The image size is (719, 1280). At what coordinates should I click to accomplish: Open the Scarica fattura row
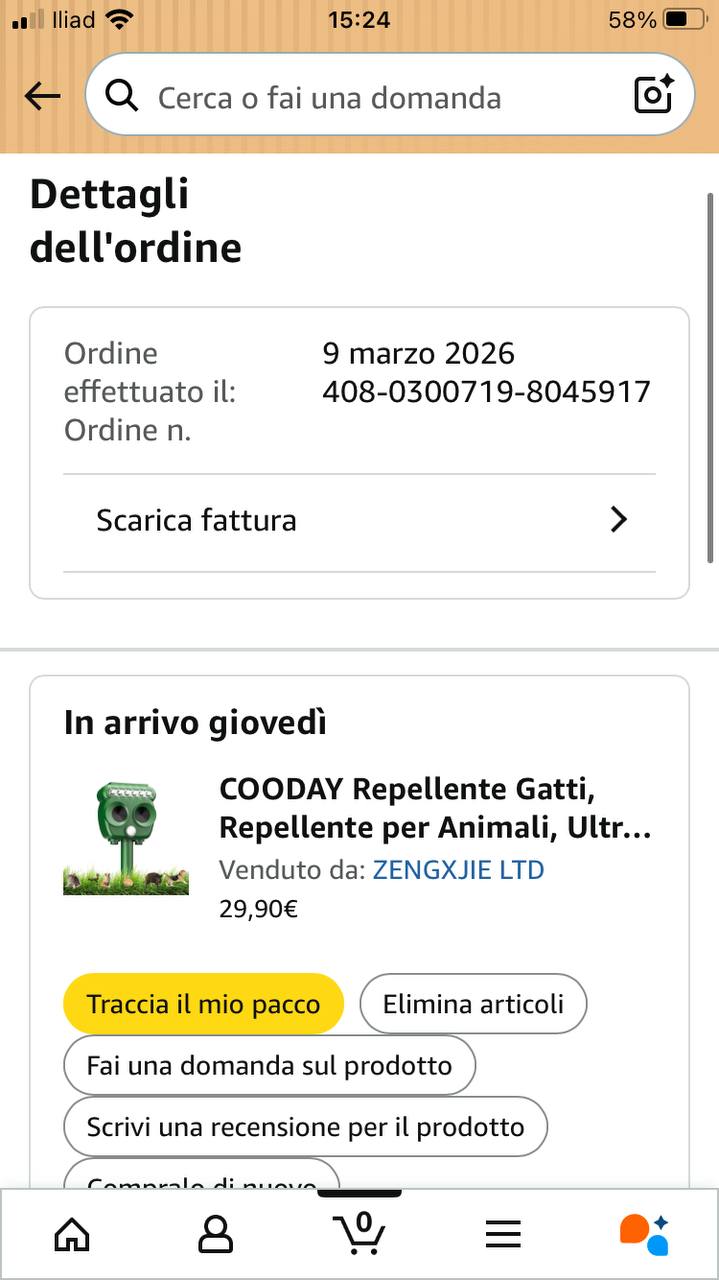tap(359, 520)
